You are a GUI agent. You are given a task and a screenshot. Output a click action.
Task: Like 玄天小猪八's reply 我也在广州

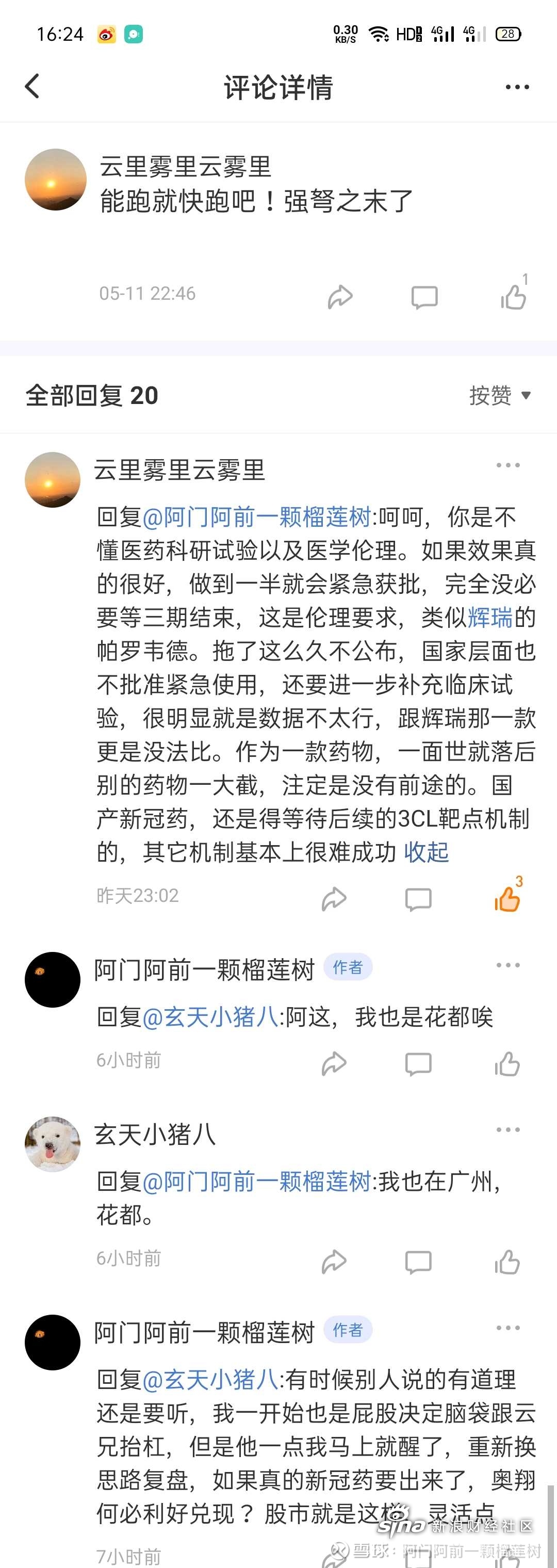507,1263
